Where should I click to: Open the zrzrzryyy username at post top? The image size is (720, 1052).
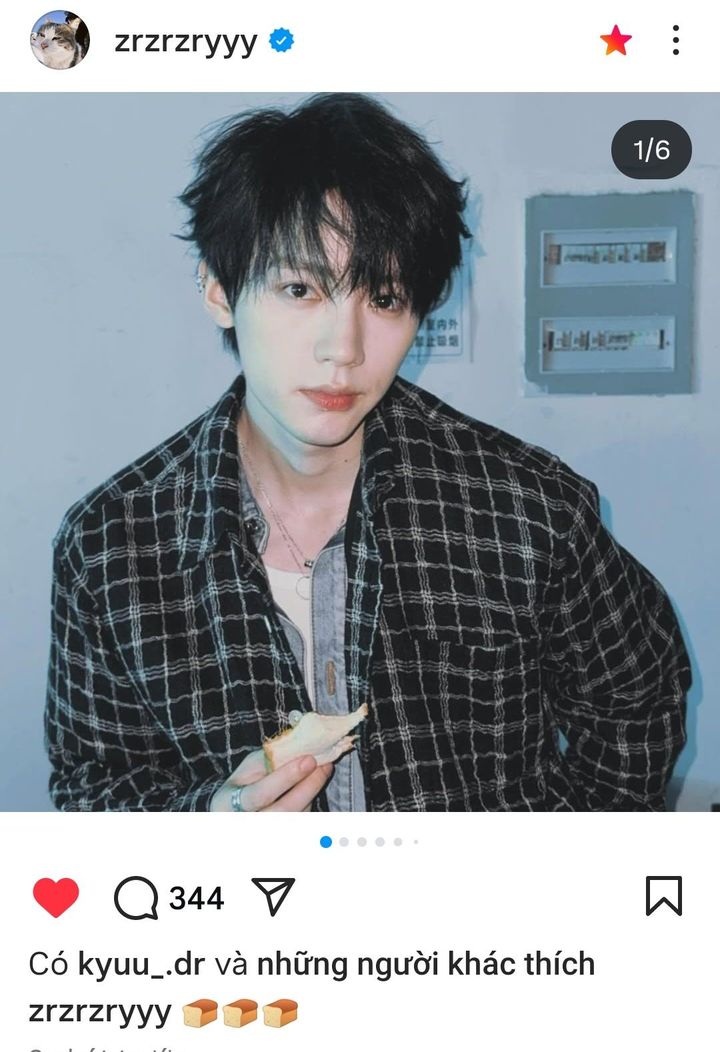click(185, 41)
